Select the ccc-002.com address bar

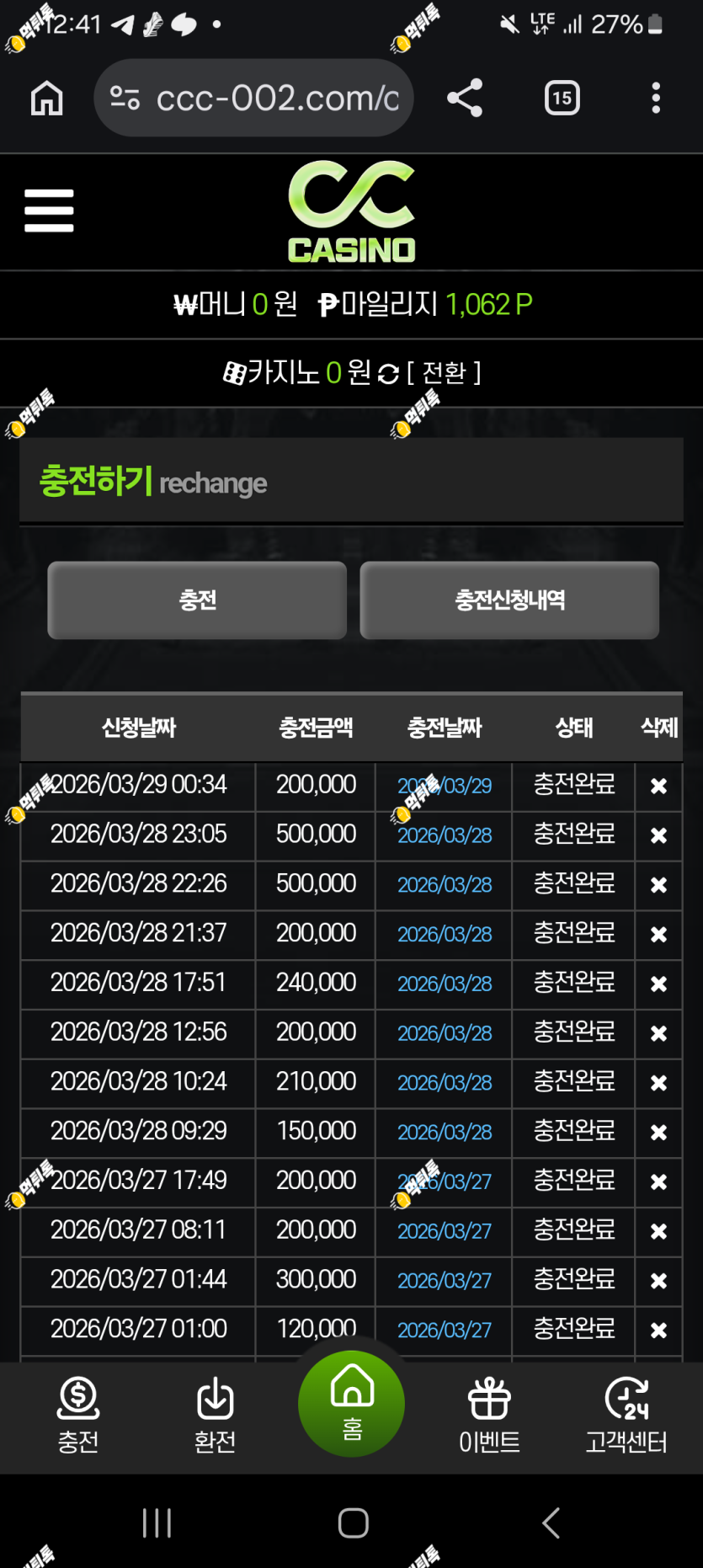[x=253, y=98]
